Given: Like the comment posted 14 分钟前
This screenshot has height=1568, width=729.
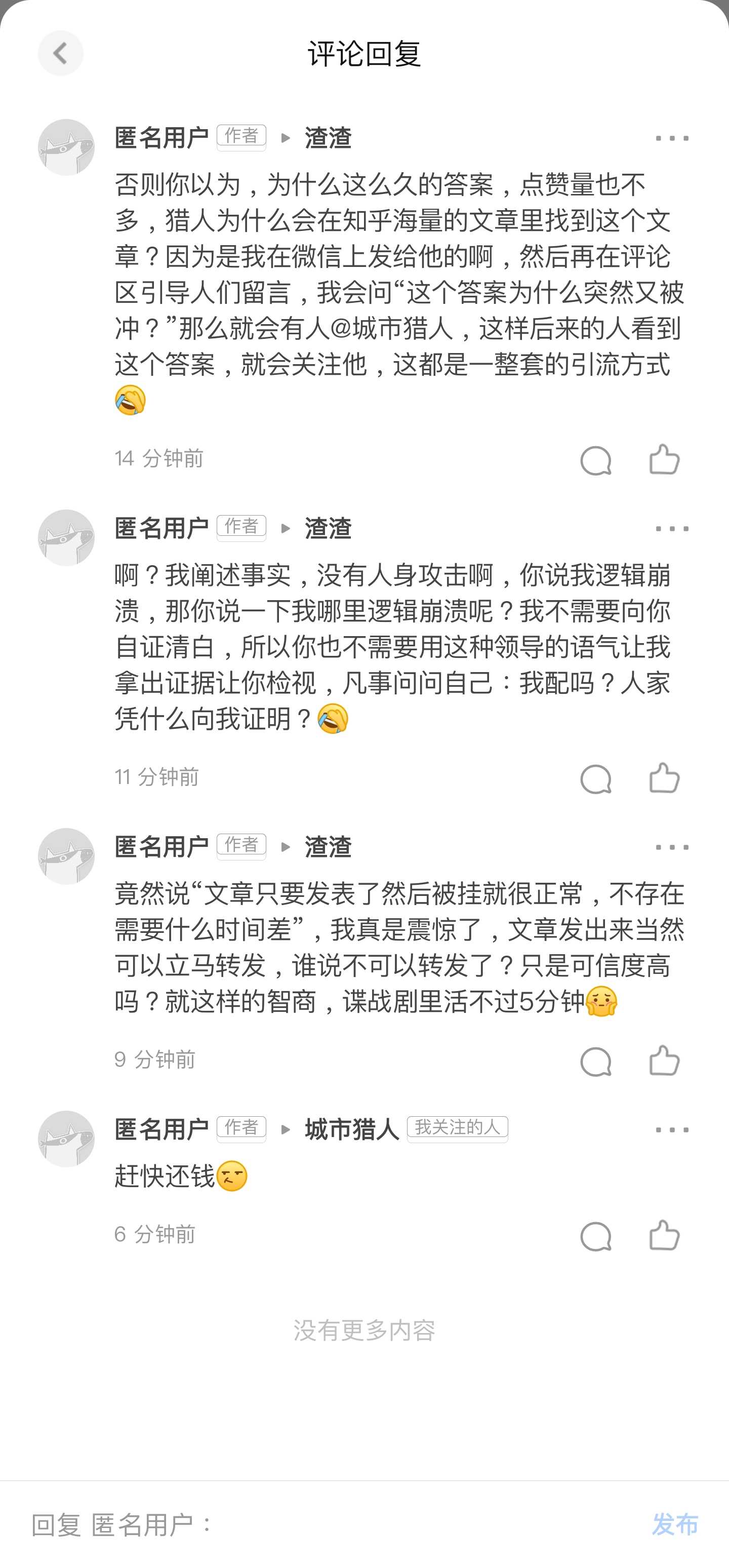Looking at the screenshot, I should [x=664, y=459].
